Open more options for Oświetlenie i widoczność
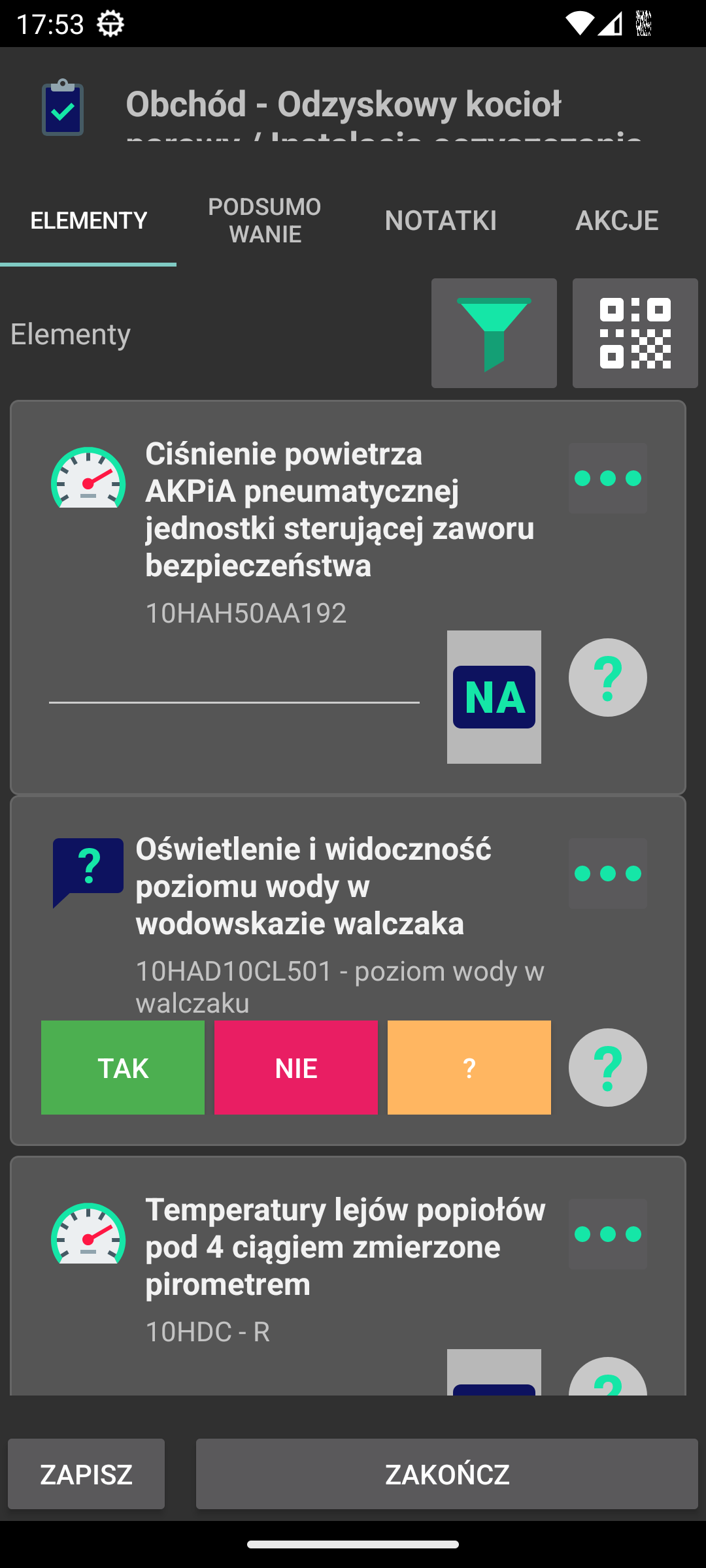This screenshot has height=1568, width=706. 607,874
